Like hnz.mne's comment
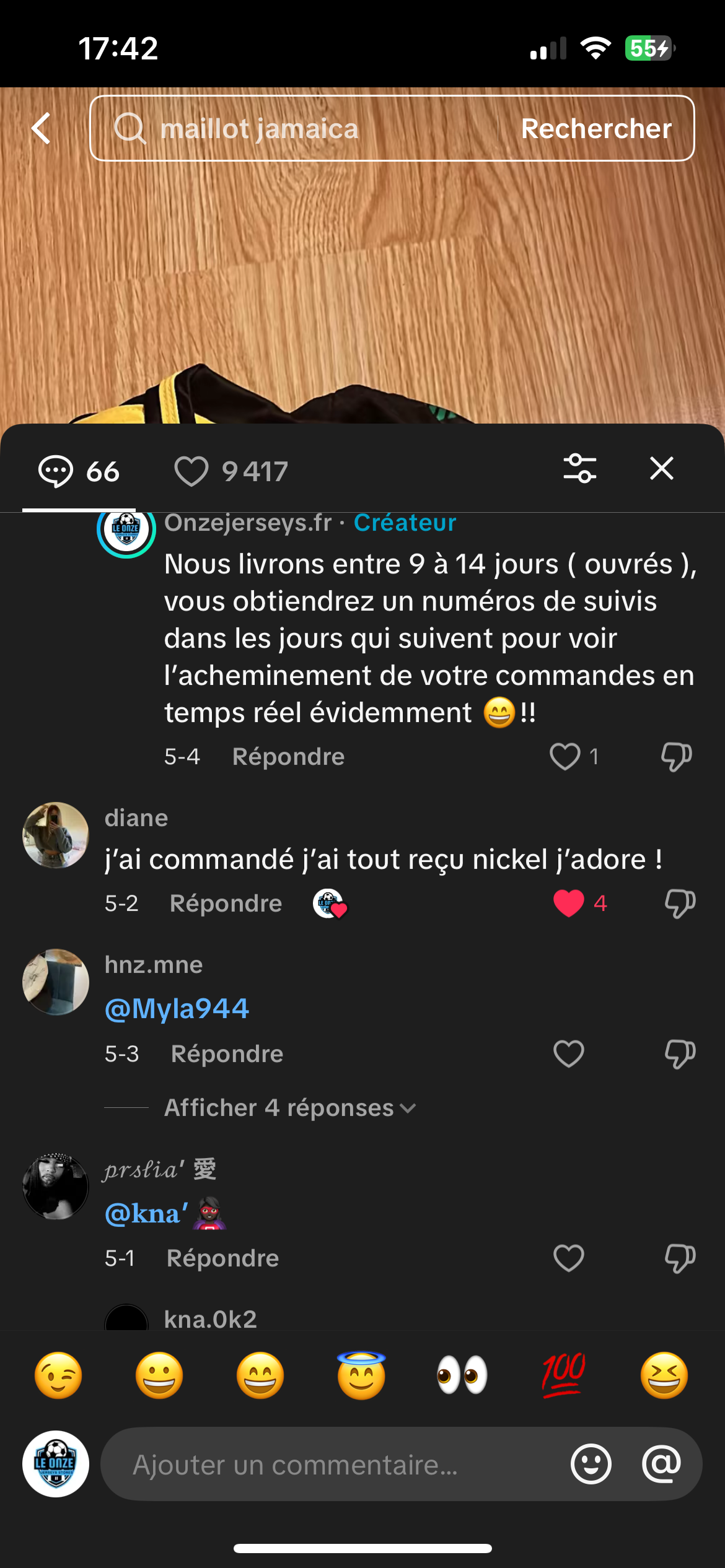The width and height of the screenshot is (725, 1568). tap(568, 1053)
